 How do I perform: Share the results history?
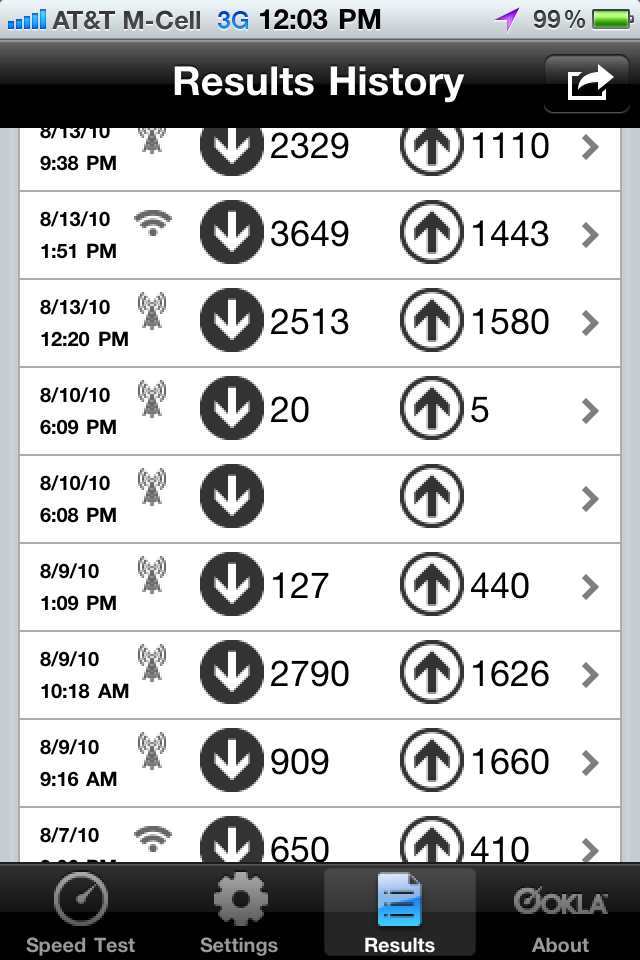(x=588, y=82)
